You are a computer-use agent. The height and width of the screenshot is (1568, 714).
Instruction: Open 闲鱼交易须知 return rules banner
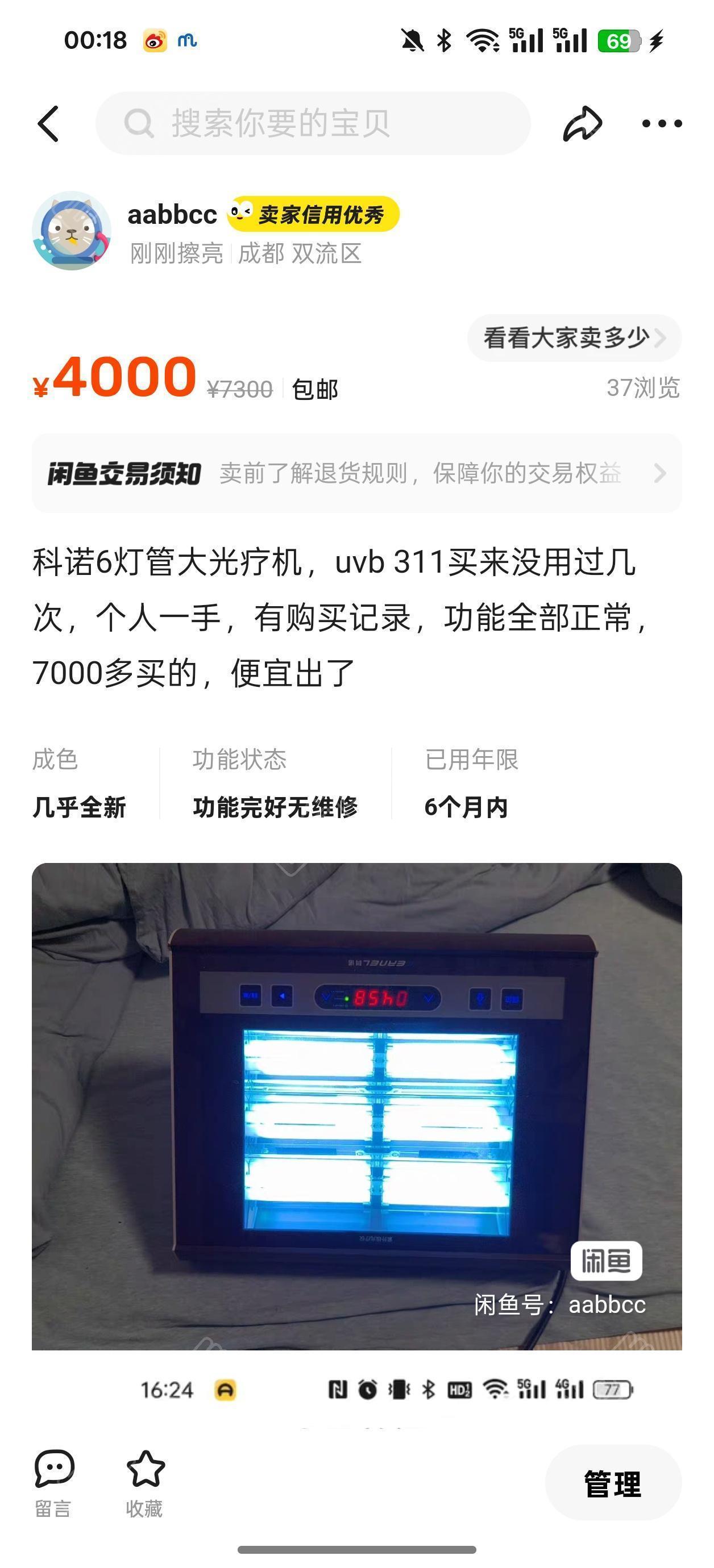point(356,473)
